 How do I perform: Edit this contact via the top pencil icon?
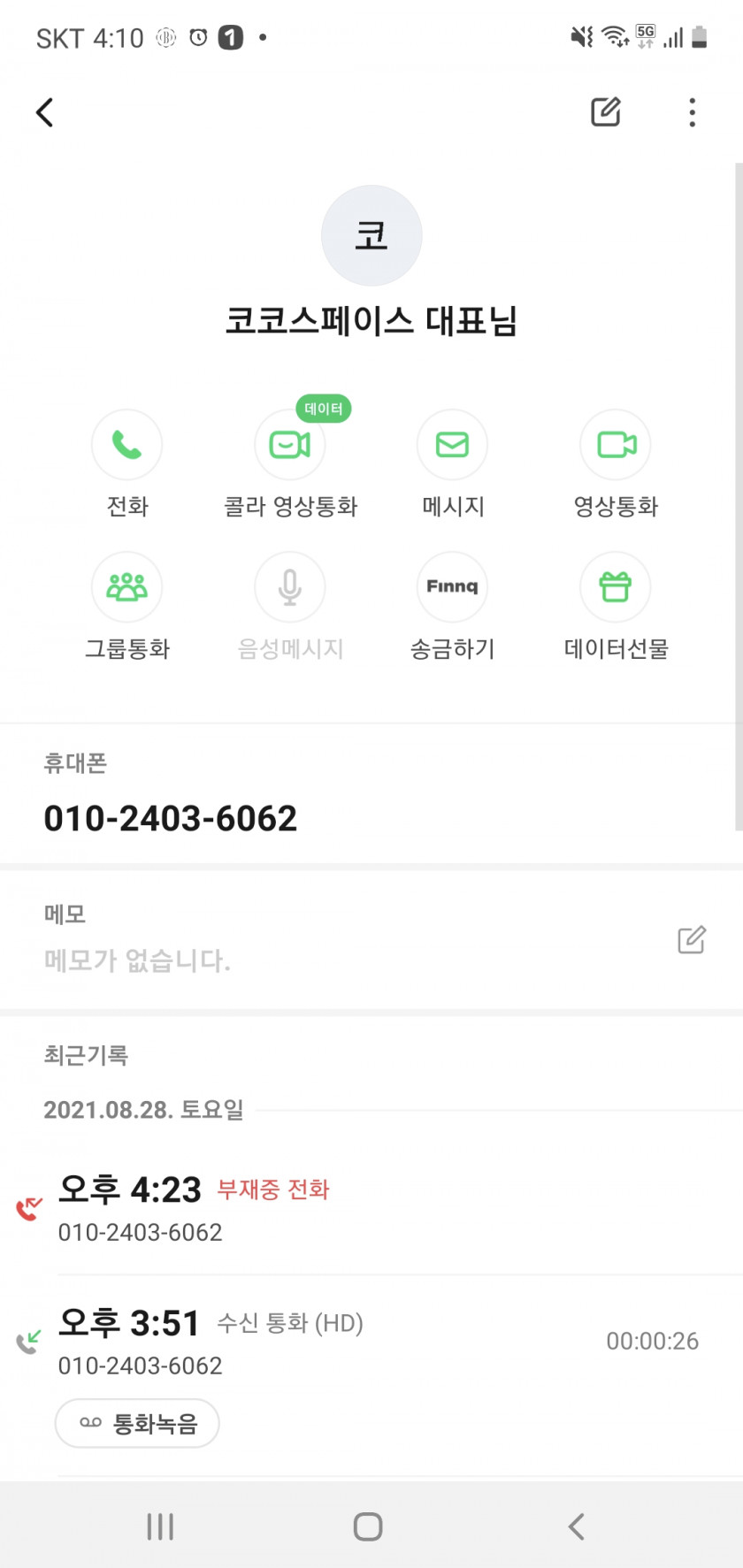(606, 112)
